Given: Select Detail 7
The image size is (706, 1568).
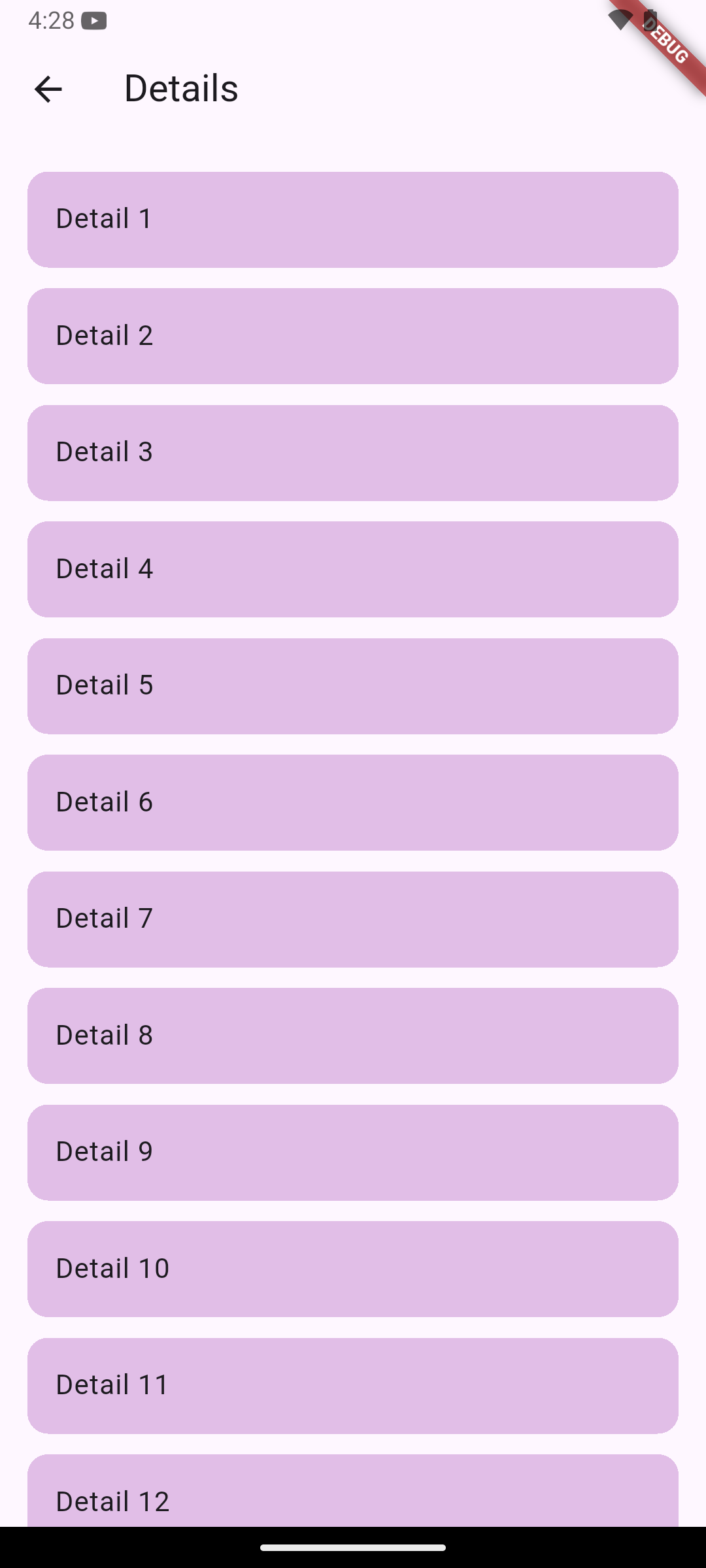Looking at the screenshot, I should [x=353, y=918].
